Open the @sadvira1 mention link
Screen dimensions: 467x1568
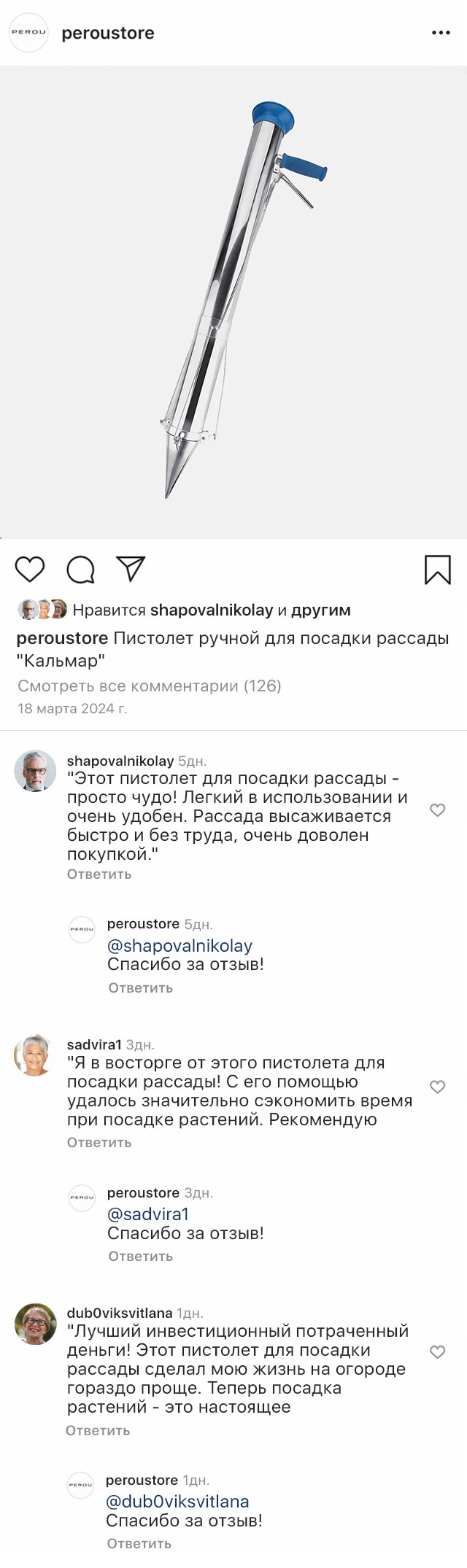(x=148, y=1214)
